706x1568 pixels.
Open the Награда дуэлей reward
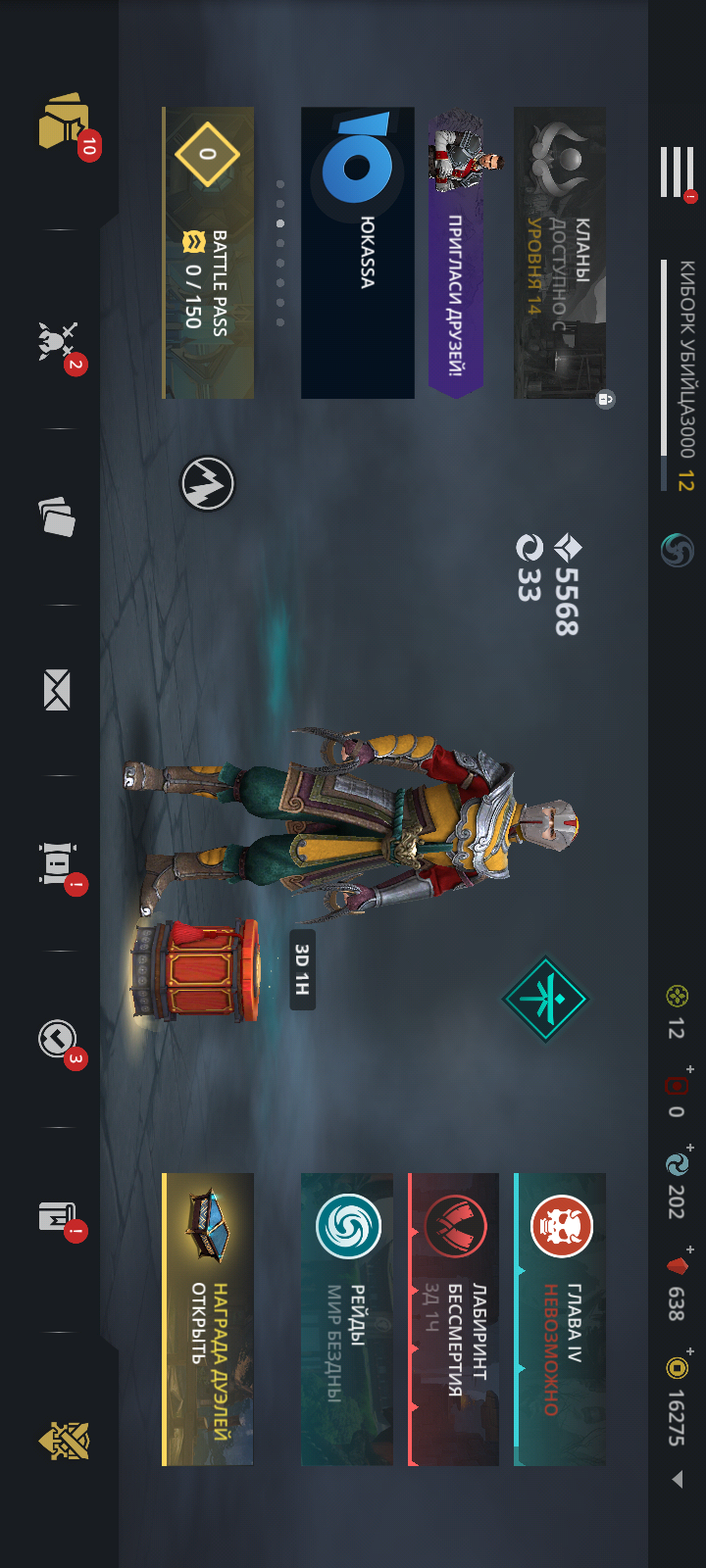[208, 1319]
